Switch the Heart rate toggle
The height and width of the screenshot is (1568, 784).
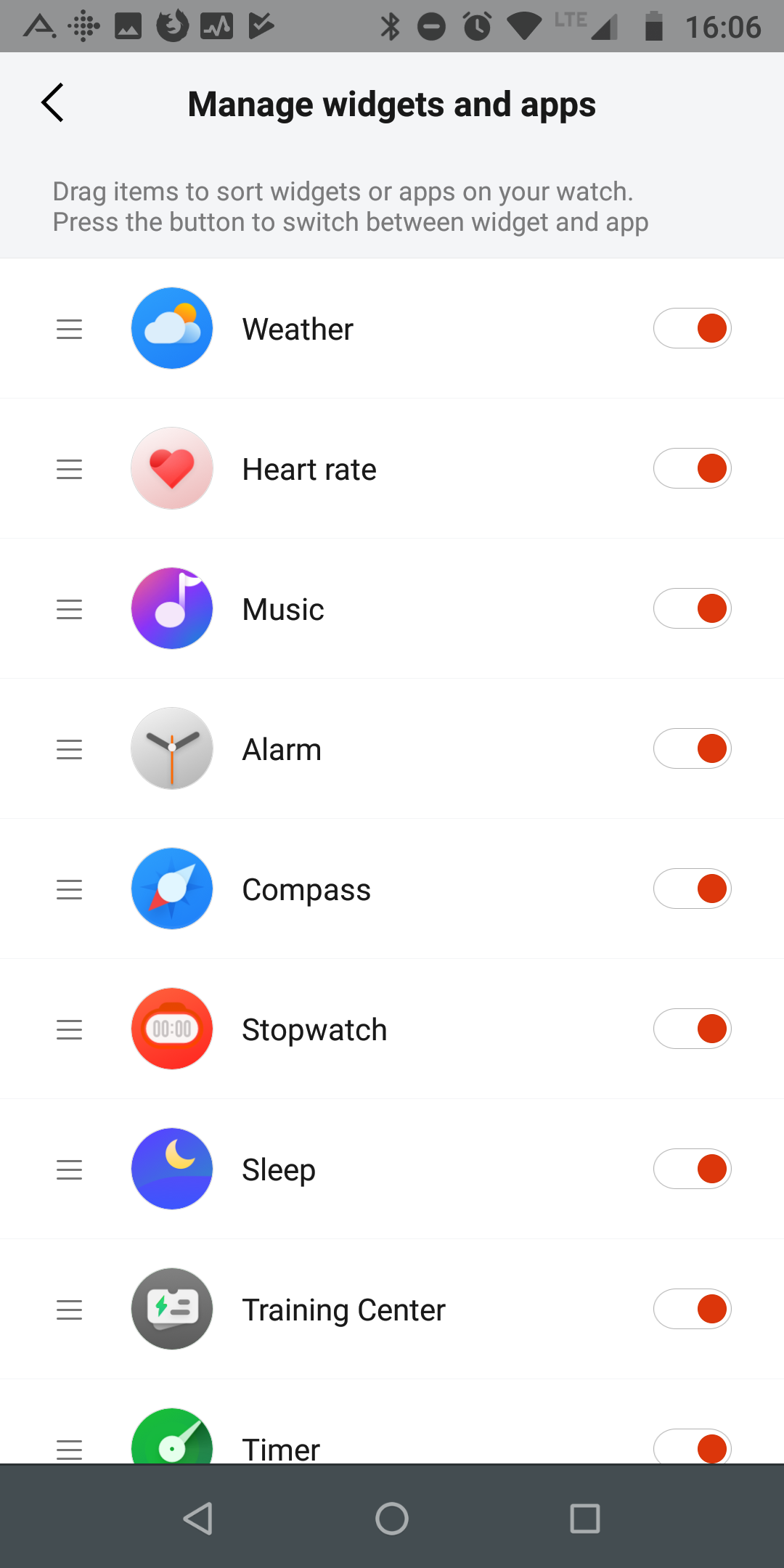[692, 469]
